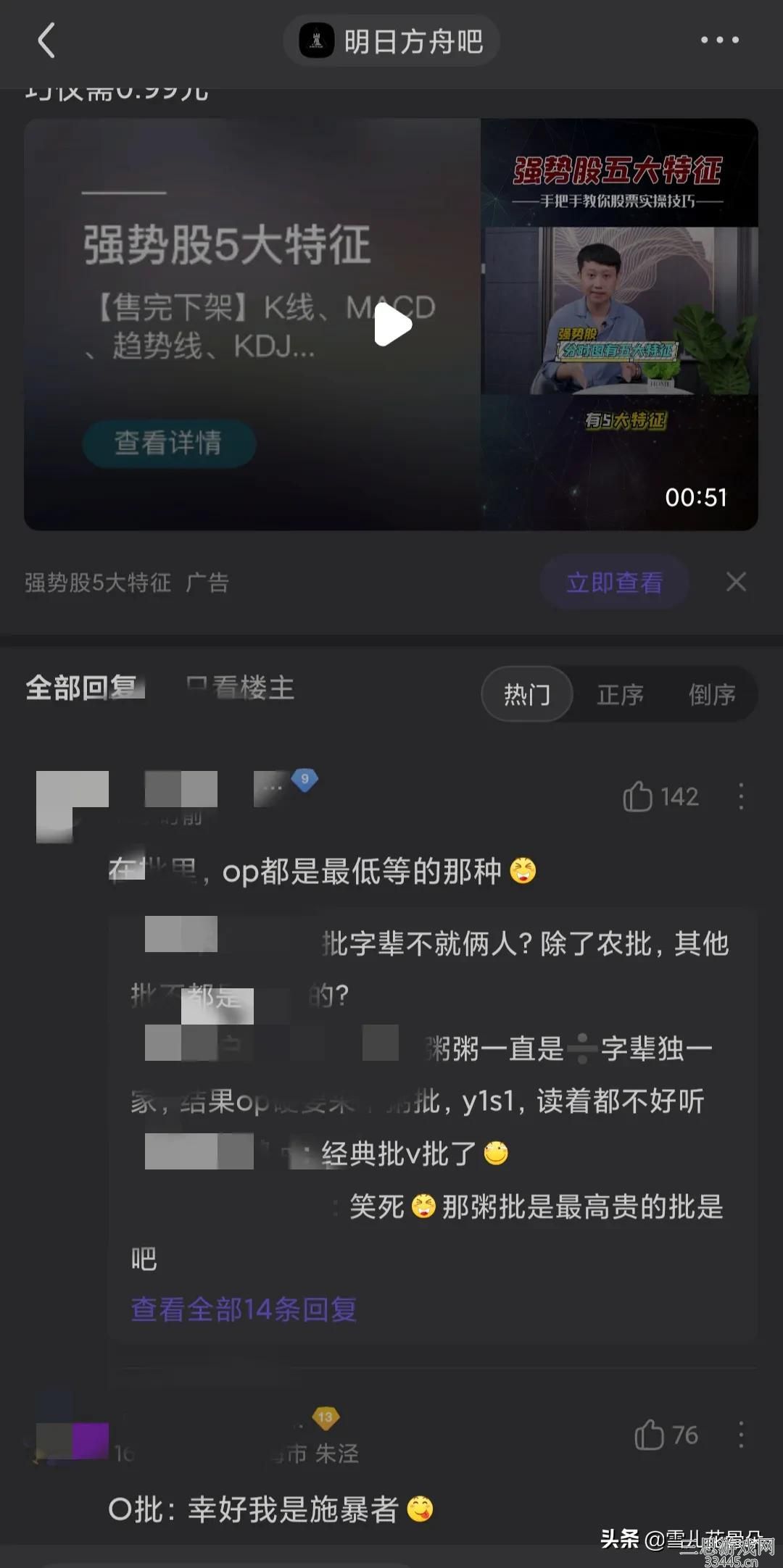The height and width of the screenshot is (1568, 783).
Task: Like the O批 comment with 76 likes
Action: 666,1435
